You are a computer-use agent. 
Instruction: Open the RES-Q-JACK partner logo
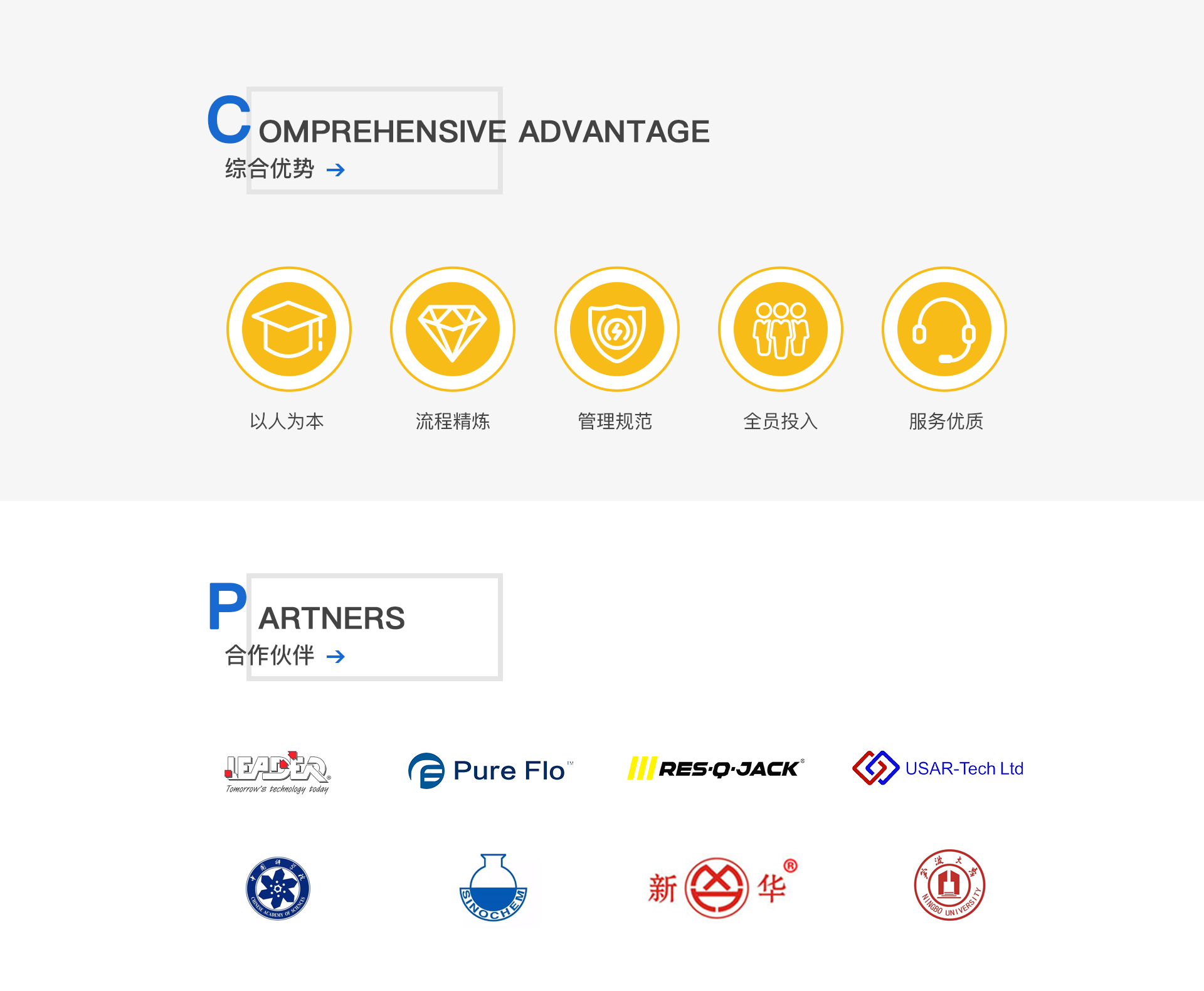[716, 768]
